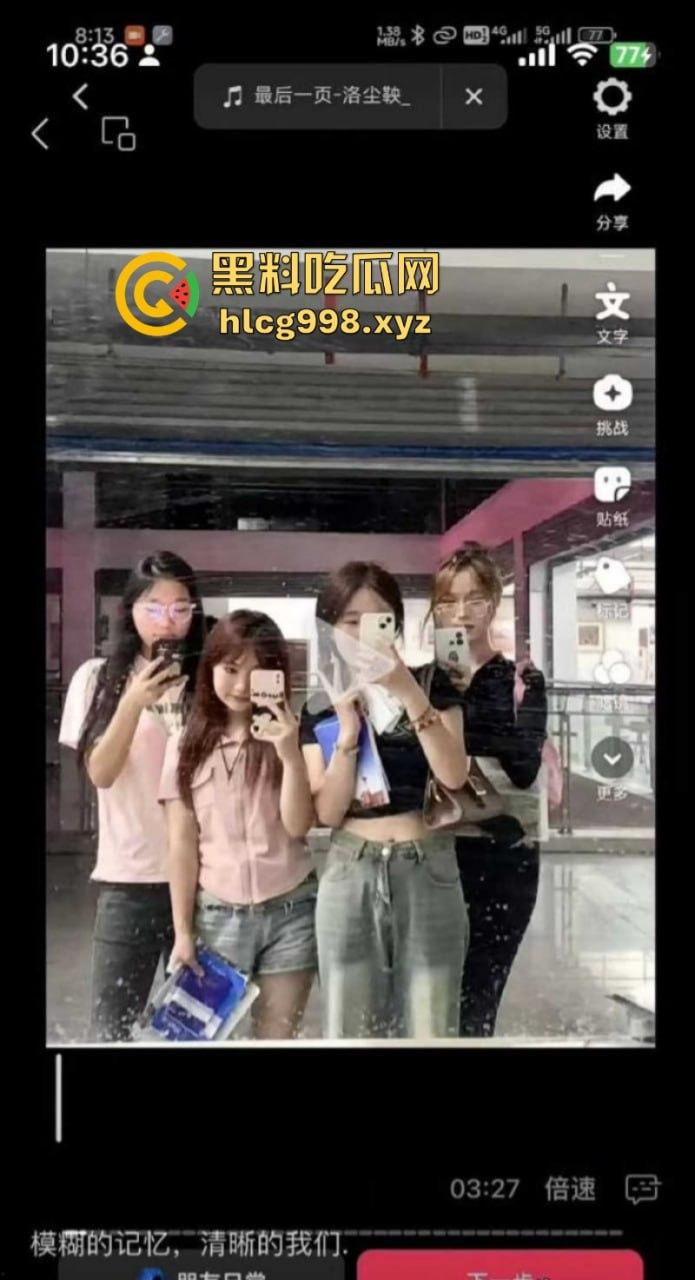Screen dimensions: 695x1280
Task: Open the 贴纸 sticker picker
Action: (612, 487)
